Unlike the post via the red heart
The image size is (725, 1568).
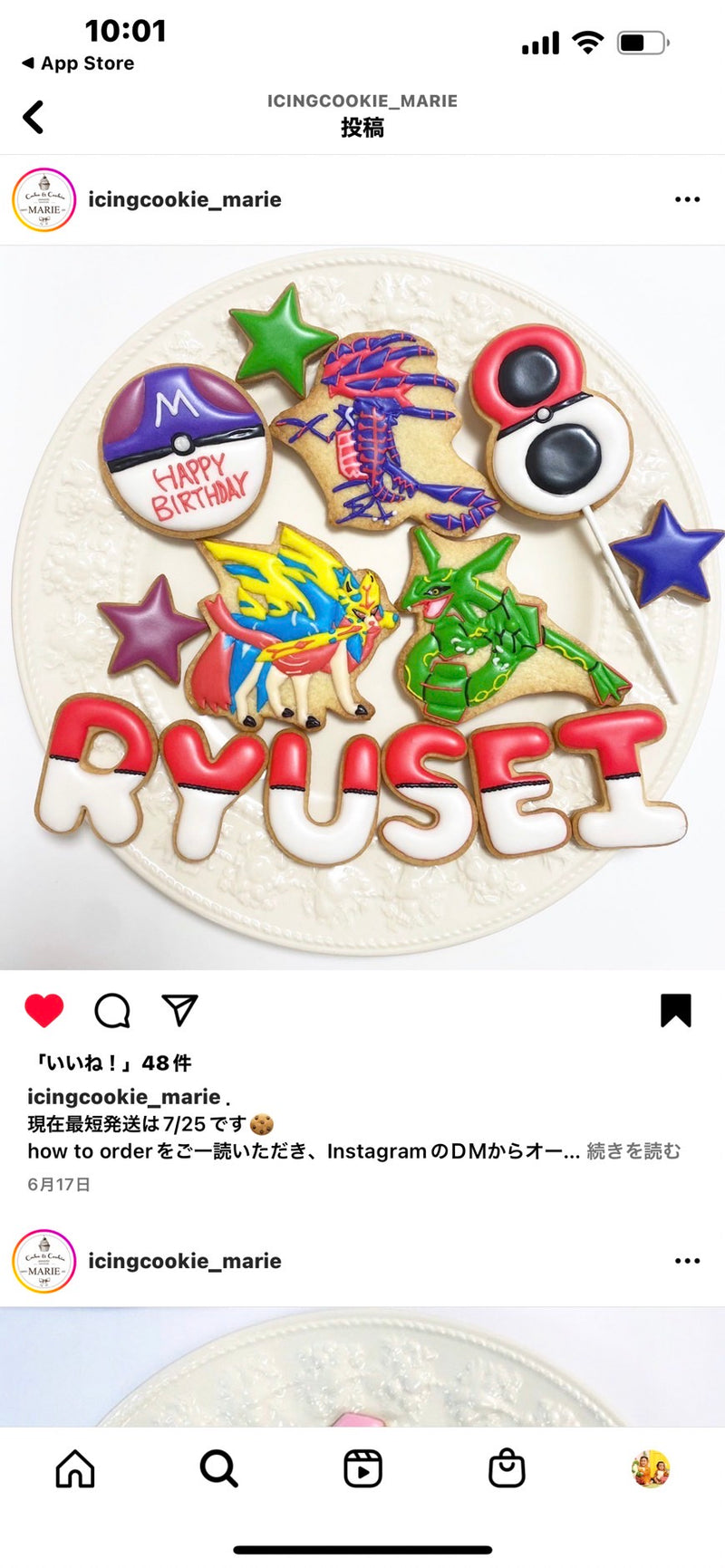click(x=43, y=1010)
